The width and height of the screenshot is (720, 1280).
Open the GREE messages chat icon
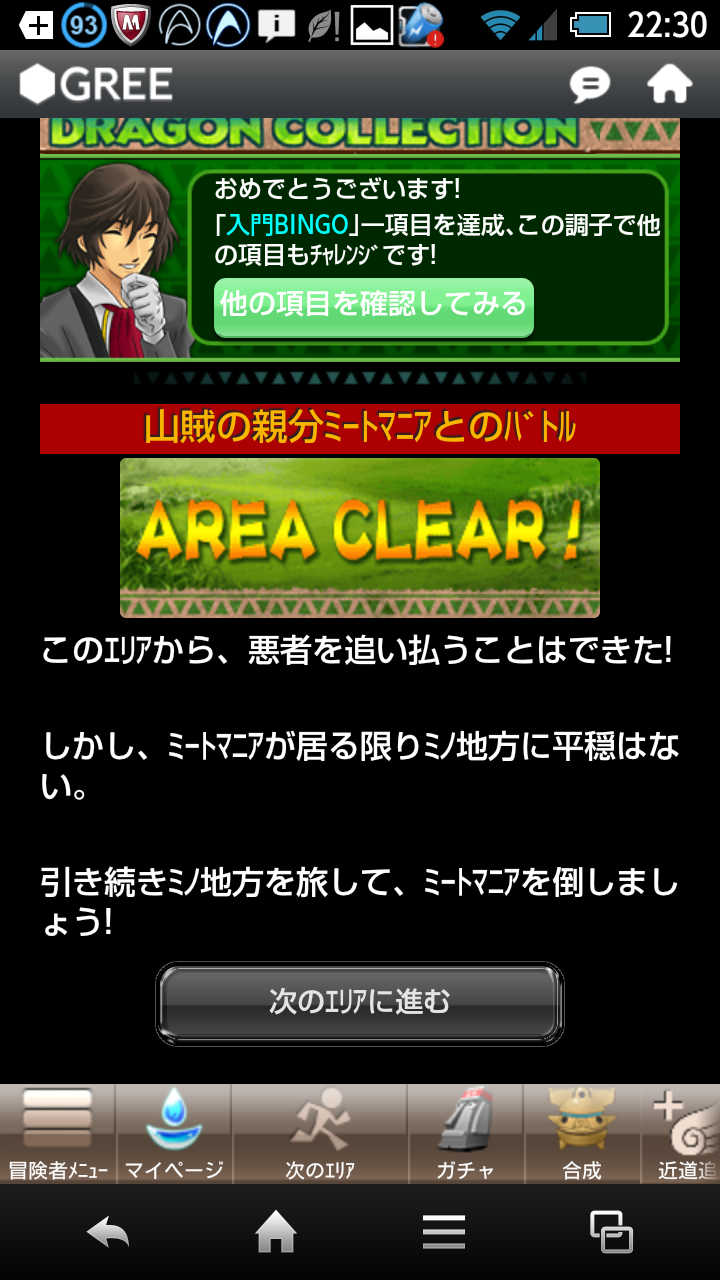pyautogui.click(x=590, y=85)
